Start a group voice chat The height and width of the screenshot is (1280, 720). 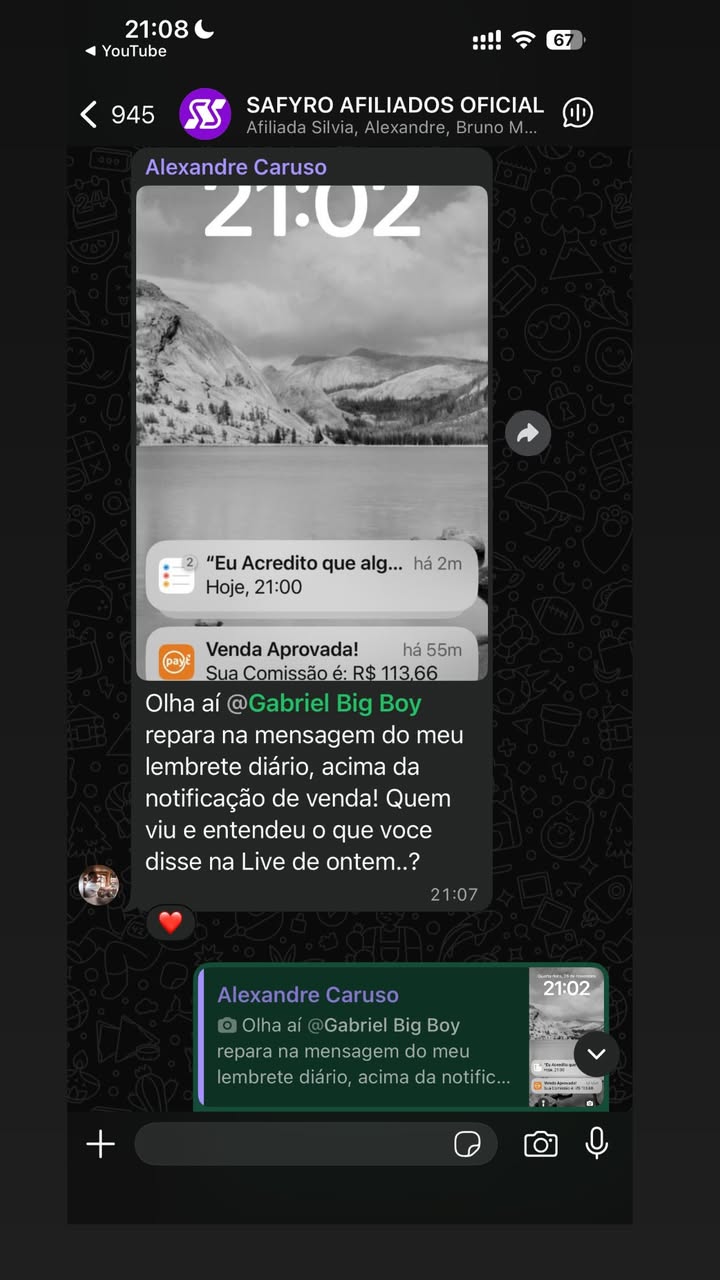pyautogui.click(x=578, y=113)
